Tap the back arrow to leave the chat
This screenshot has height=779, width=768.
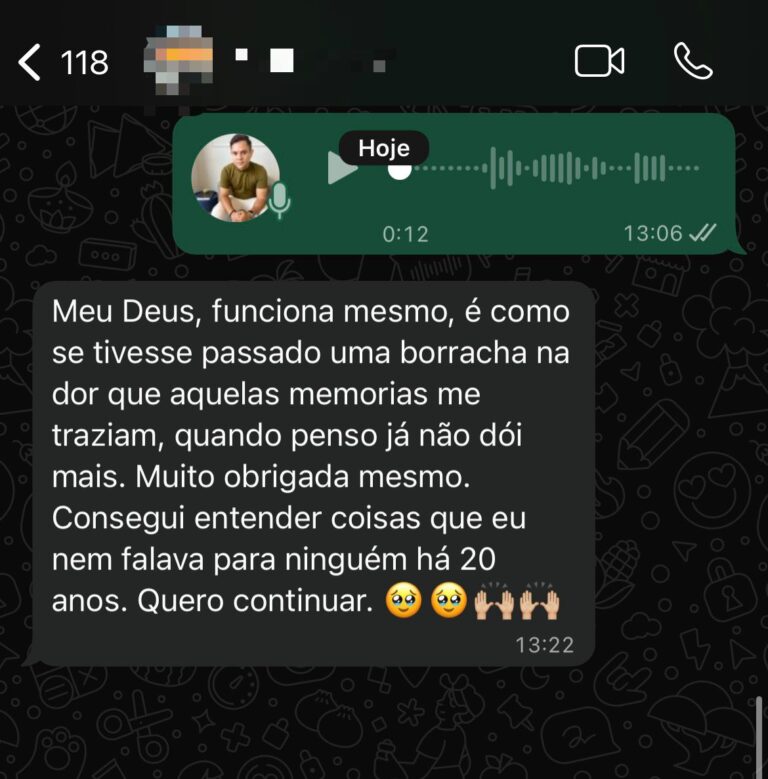click(29, 62)
